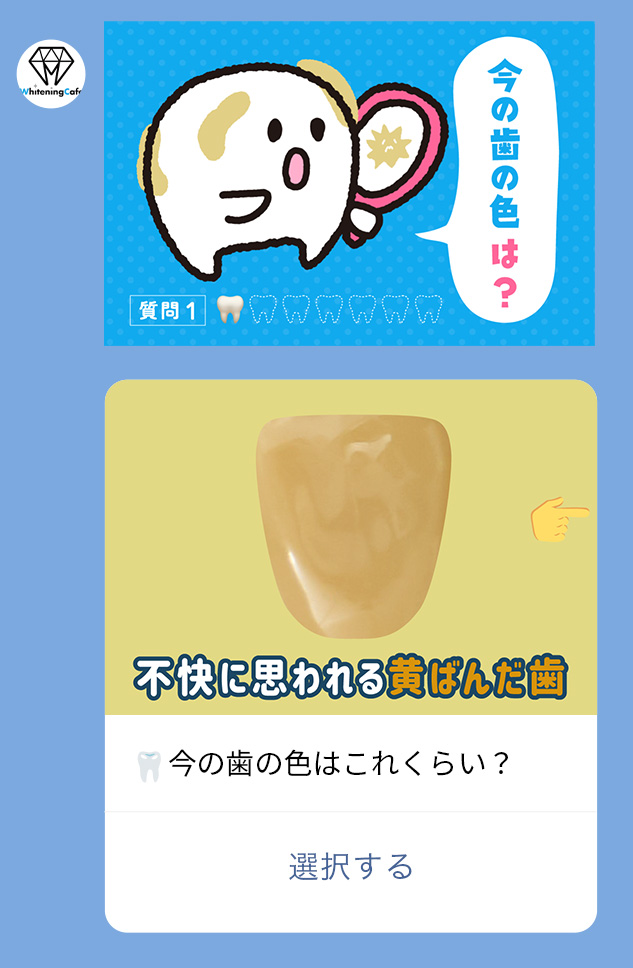This screenshot has width=633, height=968.
Task: Open the 今の歯の色は? question image
Action: [x=349, y=184]
